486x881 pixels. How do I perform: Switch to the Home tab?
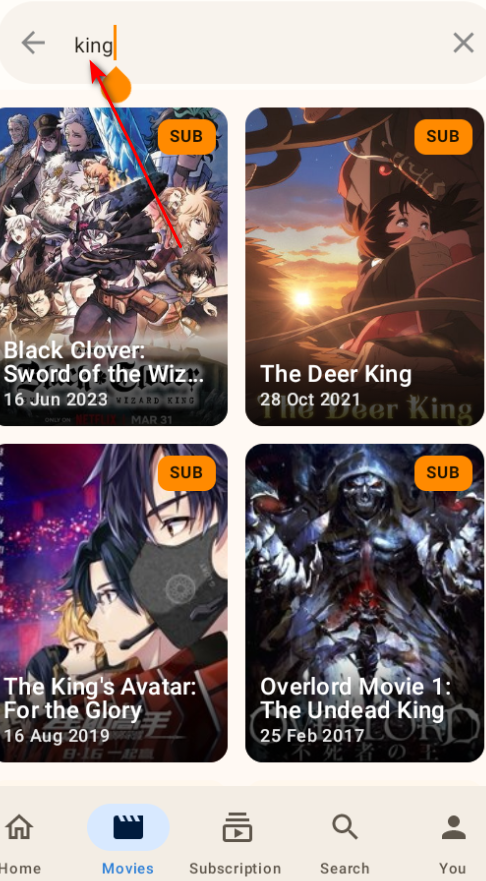20,842
